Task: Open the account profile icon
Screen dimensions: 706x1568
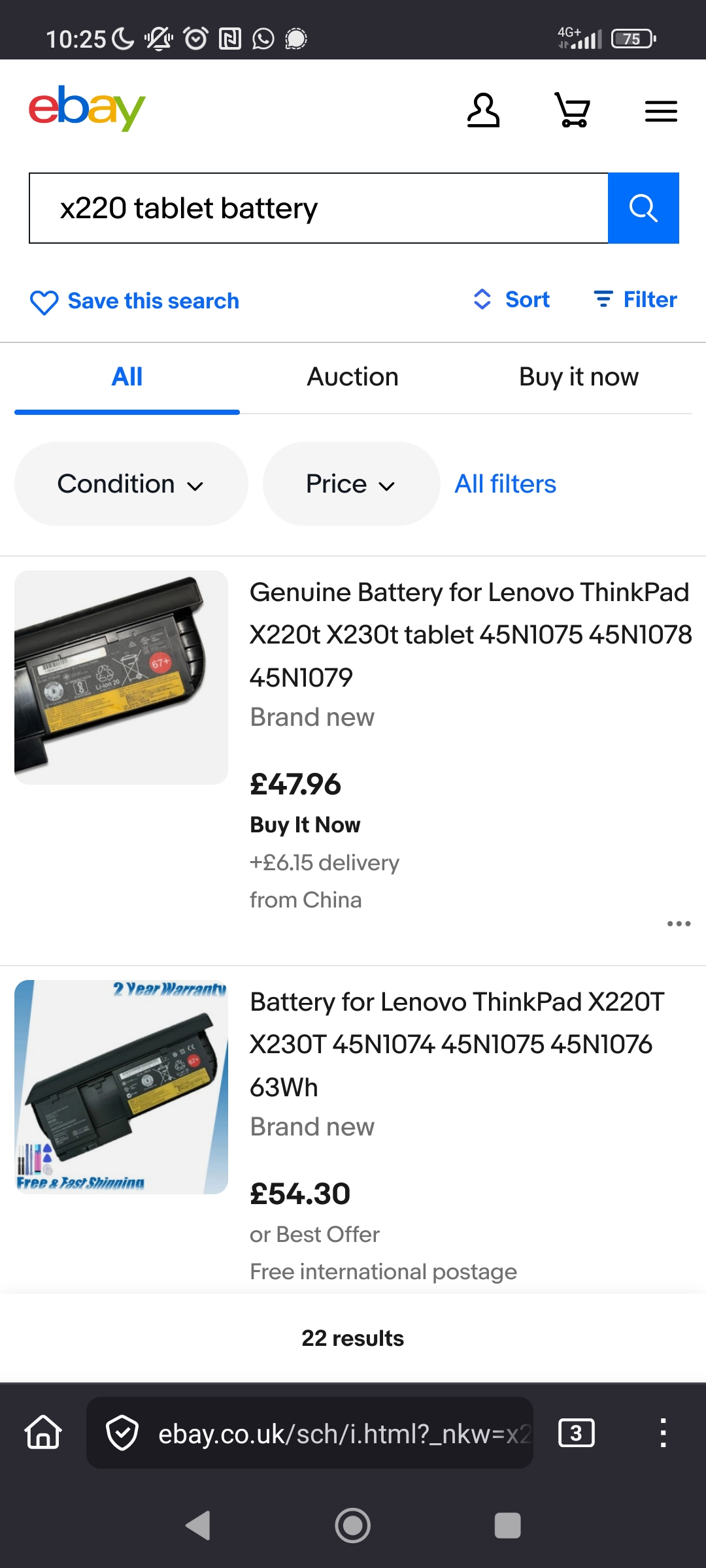Action: [x=483, y=110]
